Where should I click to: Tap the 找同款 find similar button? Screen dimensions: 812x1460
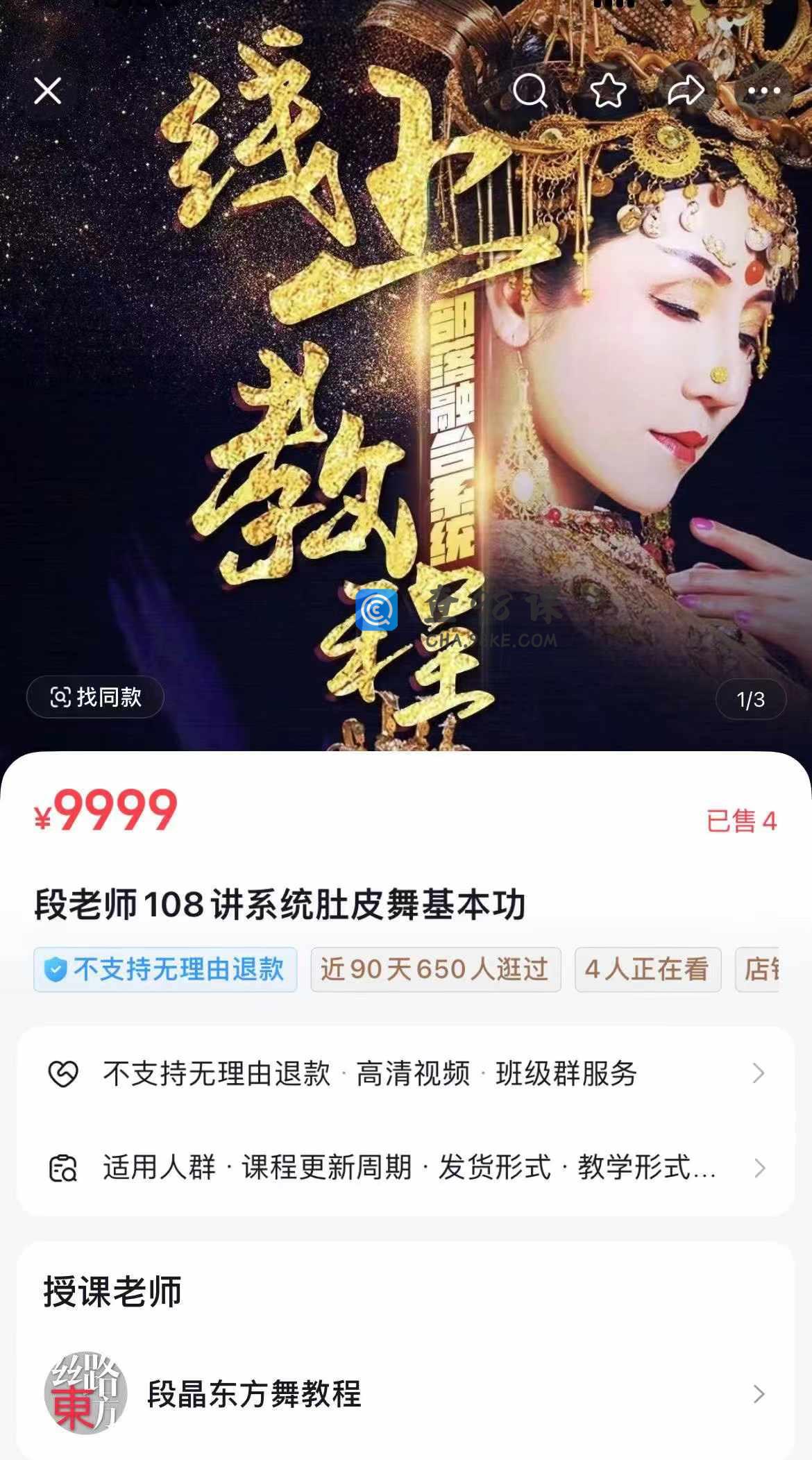click(x=95, y=697)
